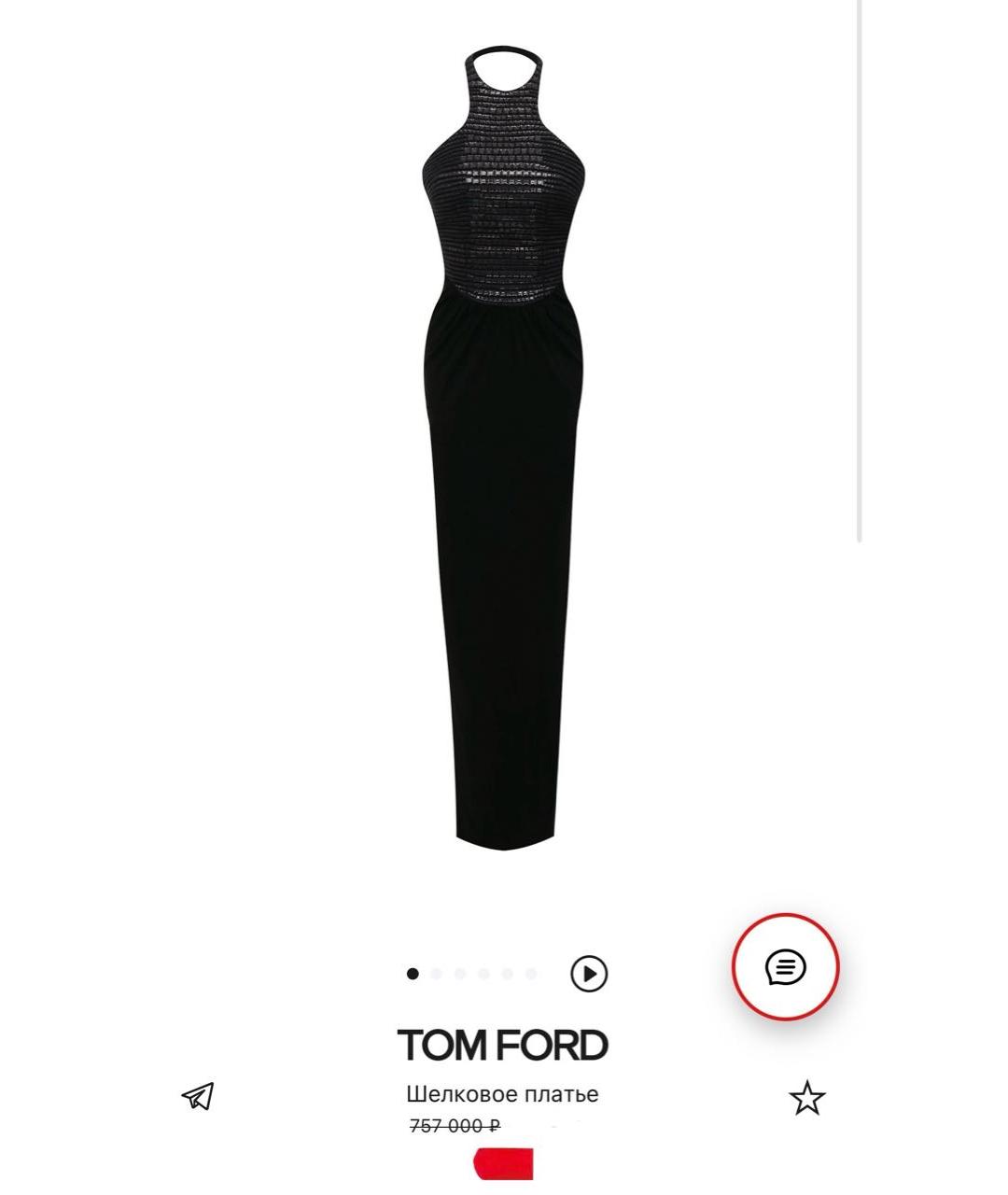The height and width of the screenshot is (1195, 1008).
Task: Share the product via the paper plane icon
Action: tap(197, 1094)
